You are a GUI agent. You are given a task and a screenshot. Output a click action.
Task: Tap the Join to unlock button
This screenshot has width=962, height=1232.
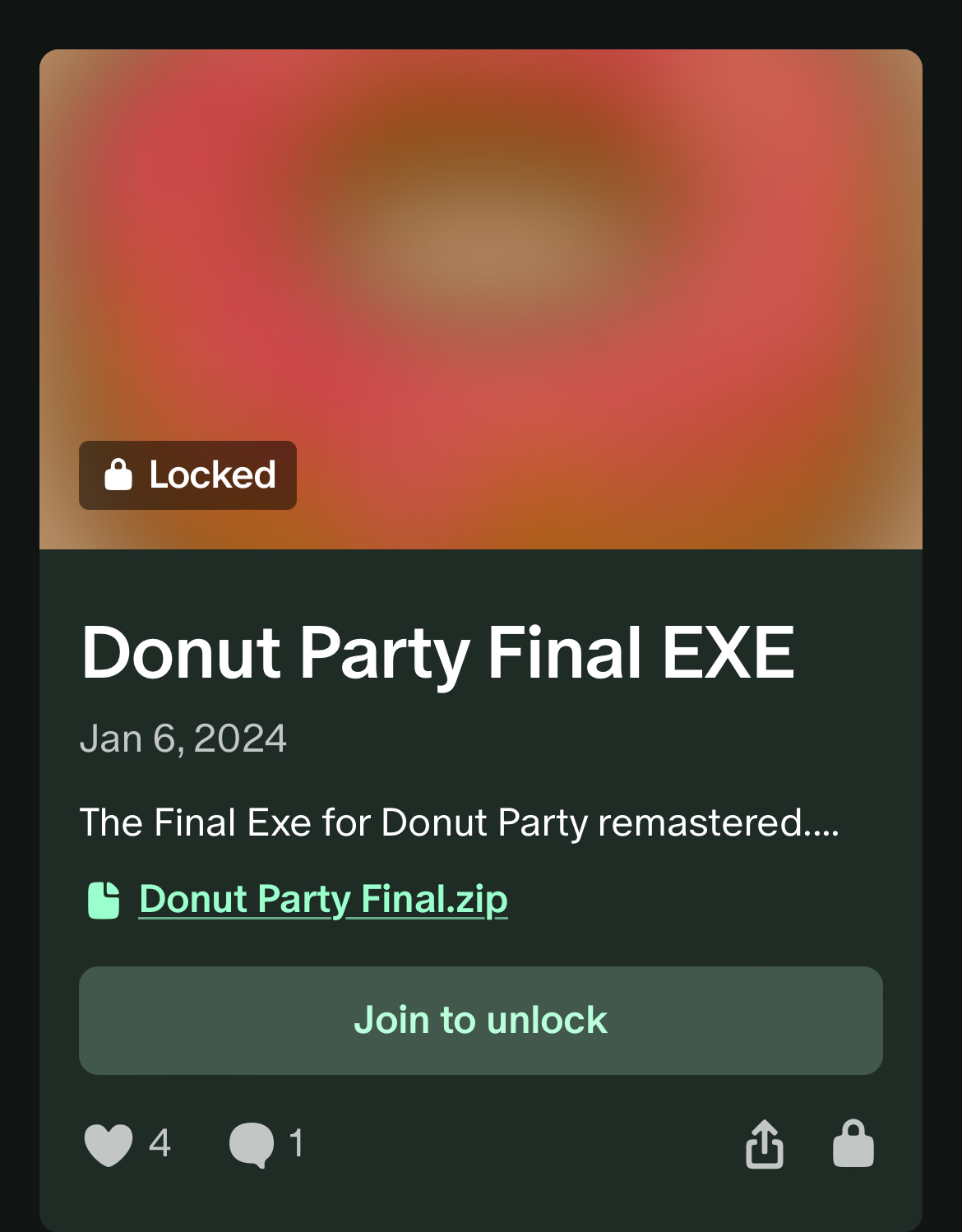480,1020
